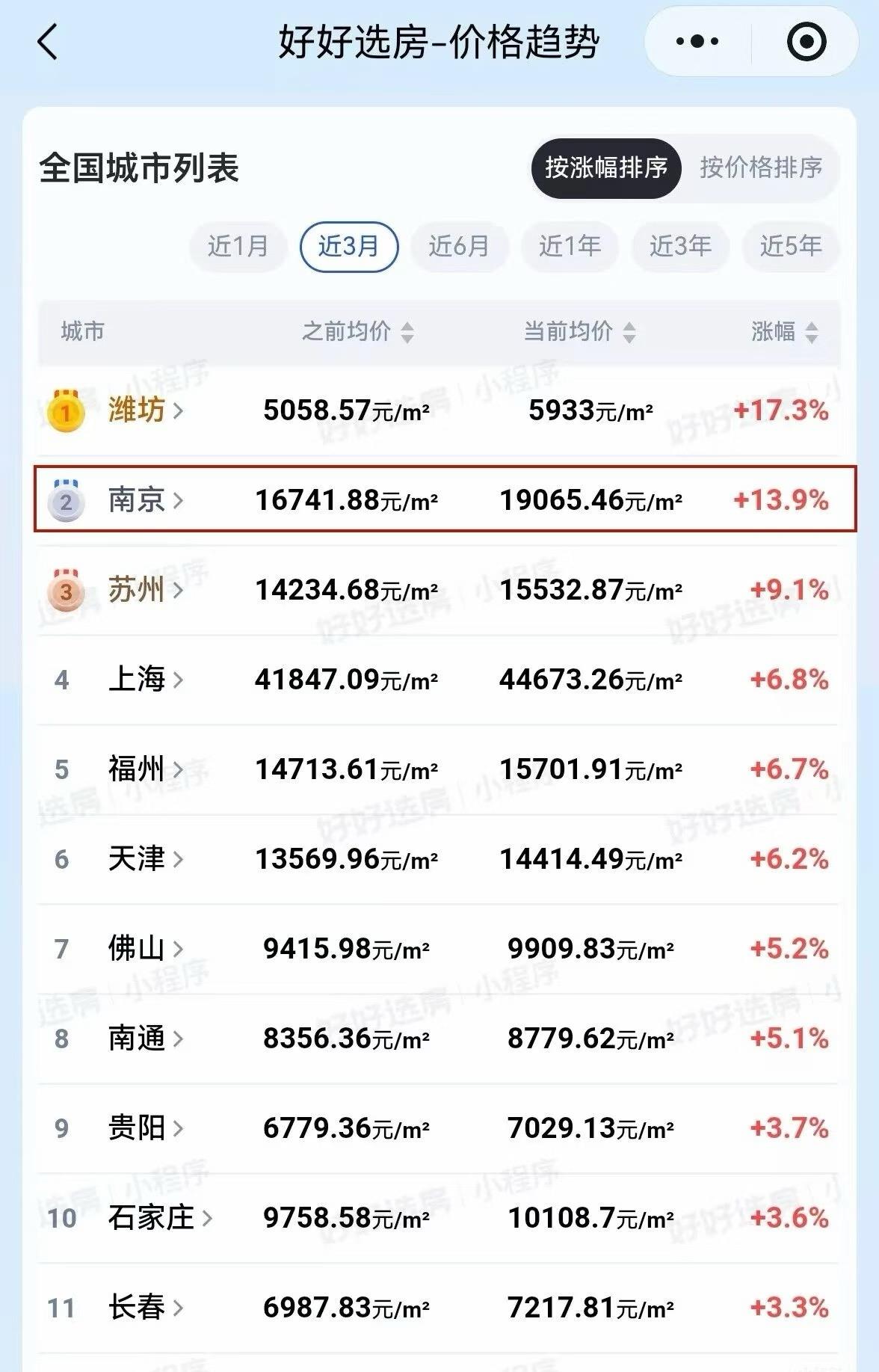Switch to the 近1年 tab
879x1372 pixels.
(x=569, y=247)
